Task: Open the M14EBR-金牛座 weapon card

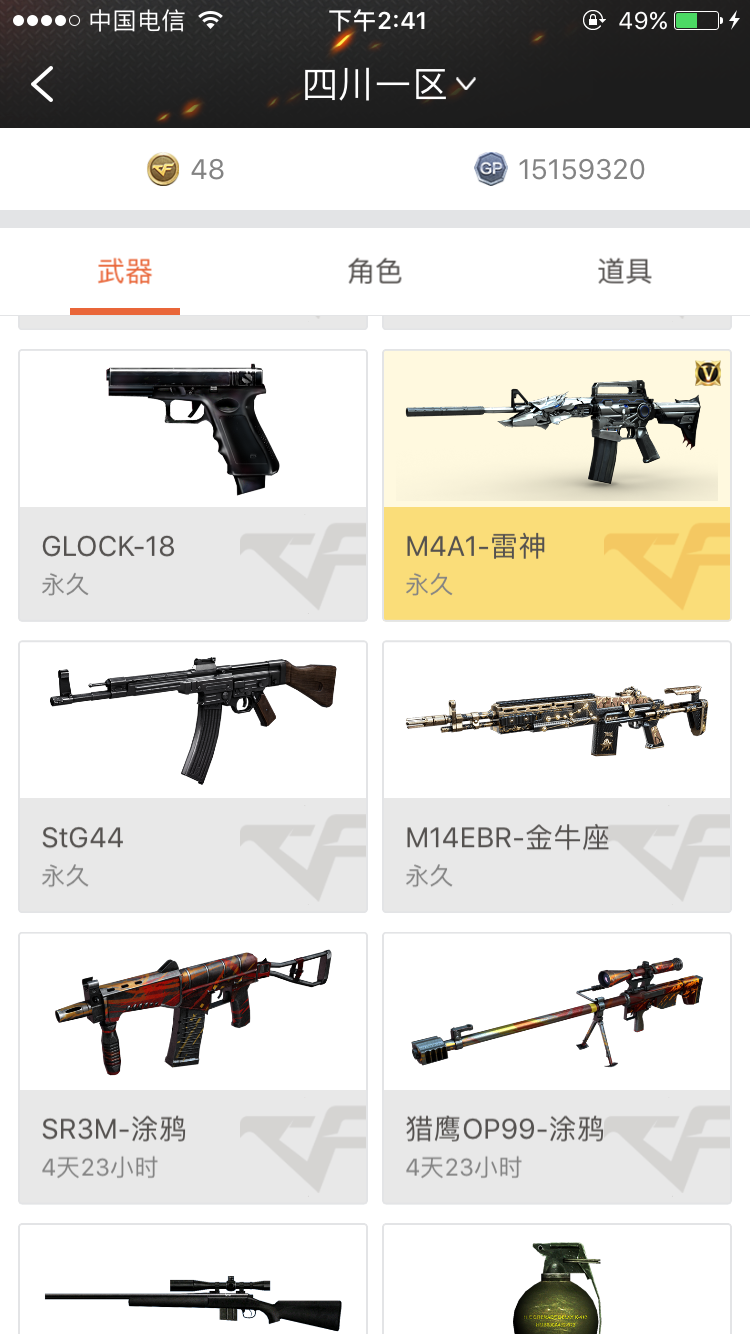Action: click(557, 776)
